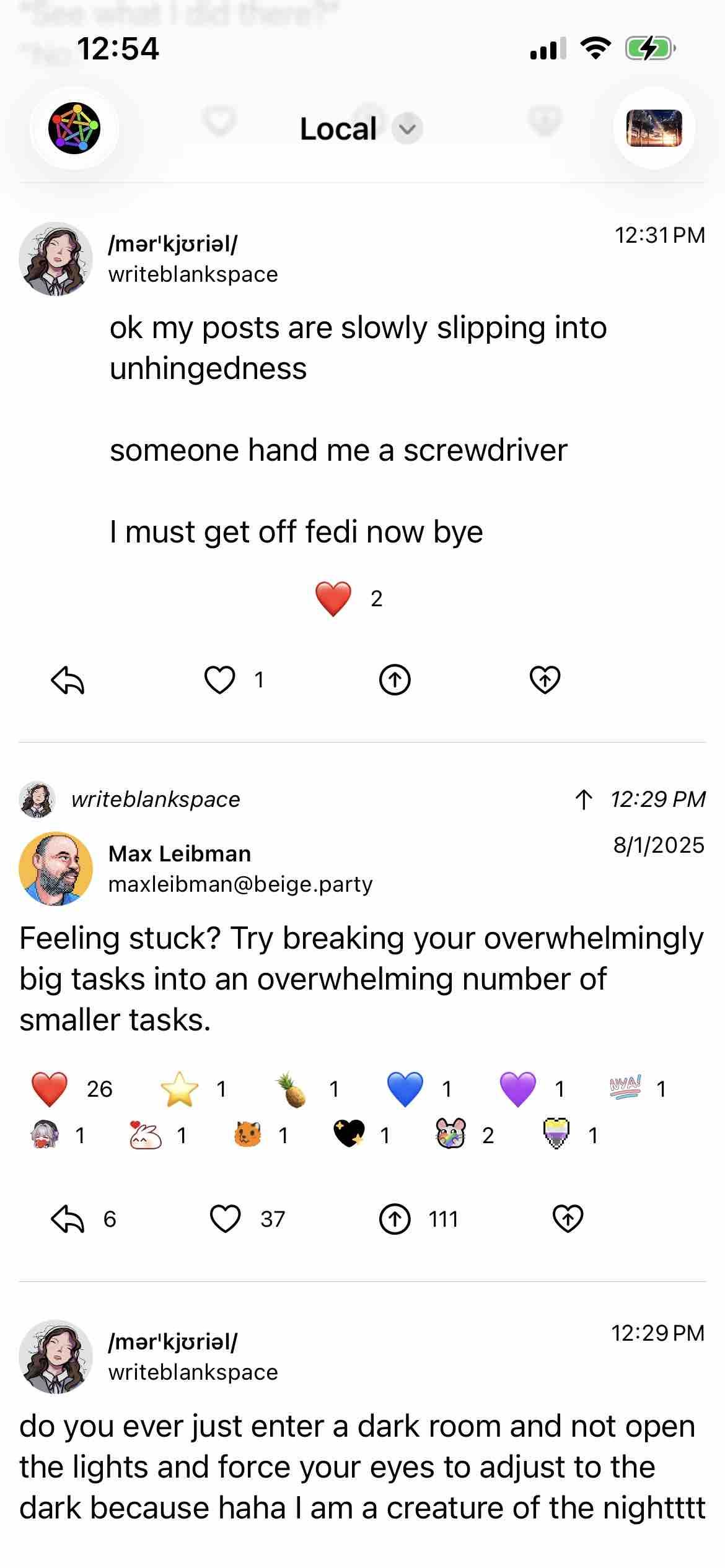Open the Local timeline dropdown
The height and width of the screenshot is (1568, 725).
click(x=360, y=129)
